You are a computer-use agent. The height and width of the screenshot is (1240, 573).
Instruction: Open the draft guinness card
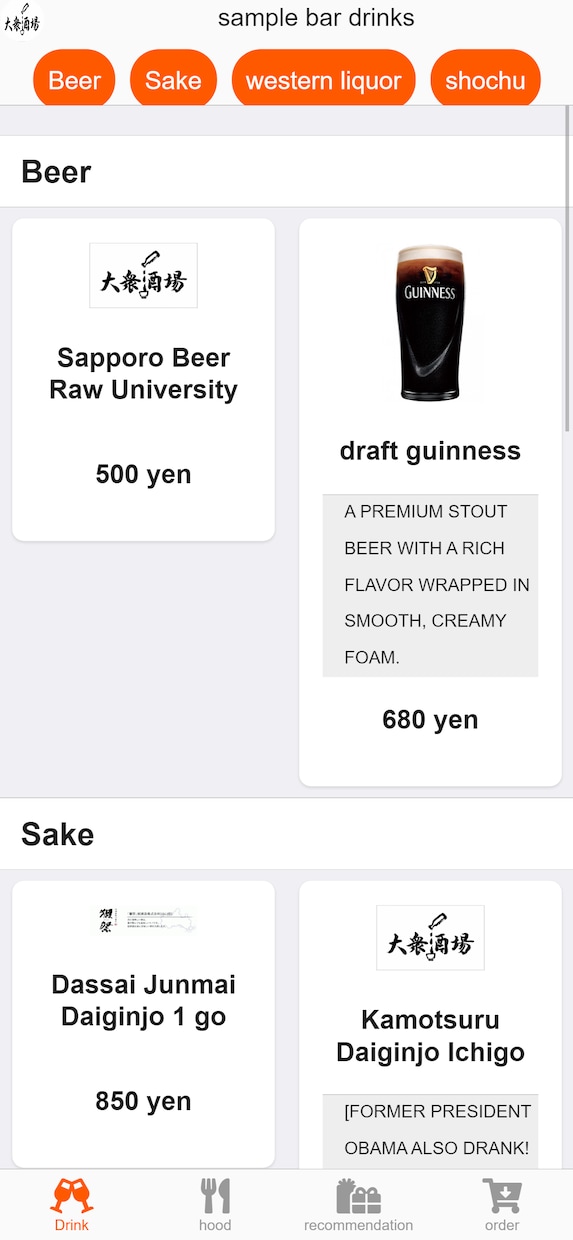(430, 502)
